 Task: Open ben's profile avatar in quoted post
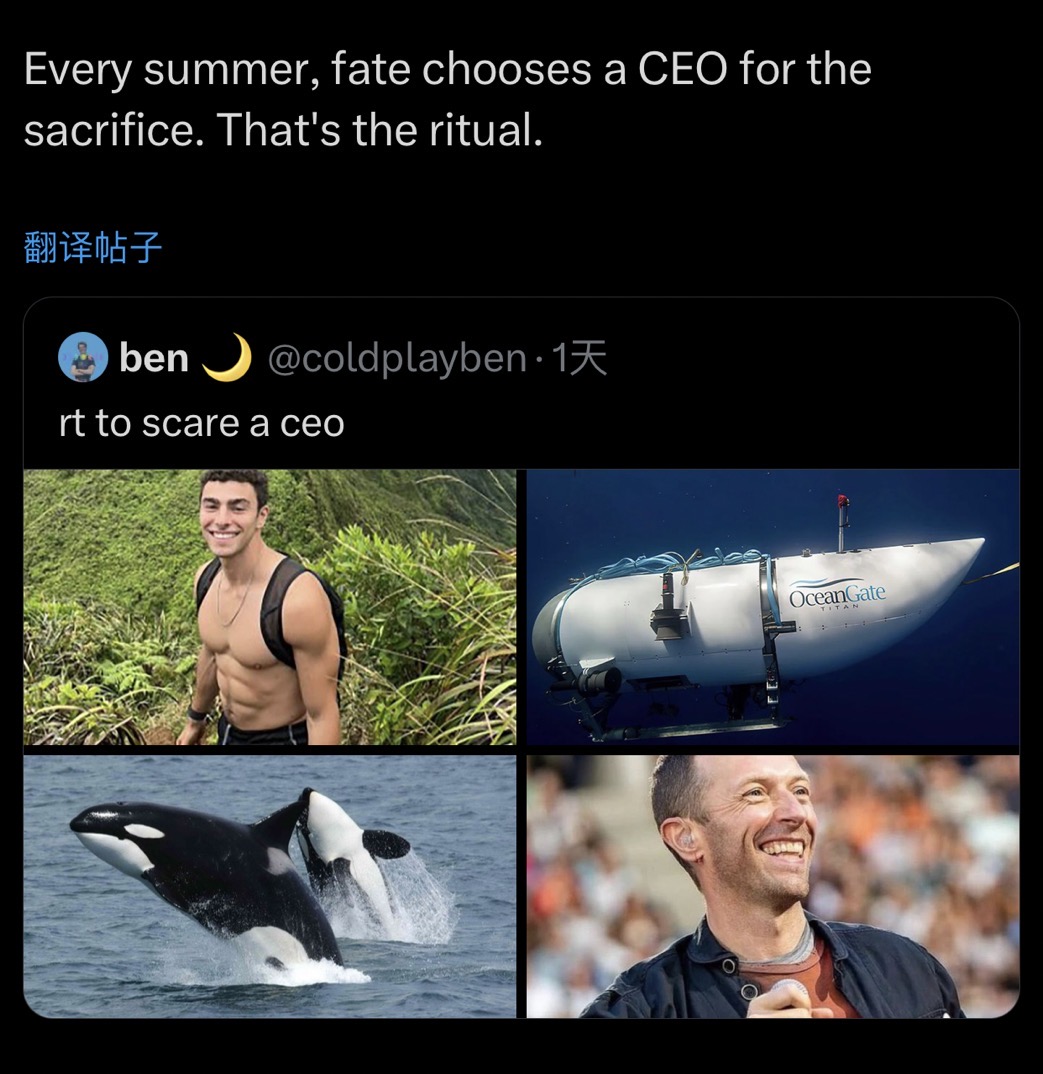point(83,357)
